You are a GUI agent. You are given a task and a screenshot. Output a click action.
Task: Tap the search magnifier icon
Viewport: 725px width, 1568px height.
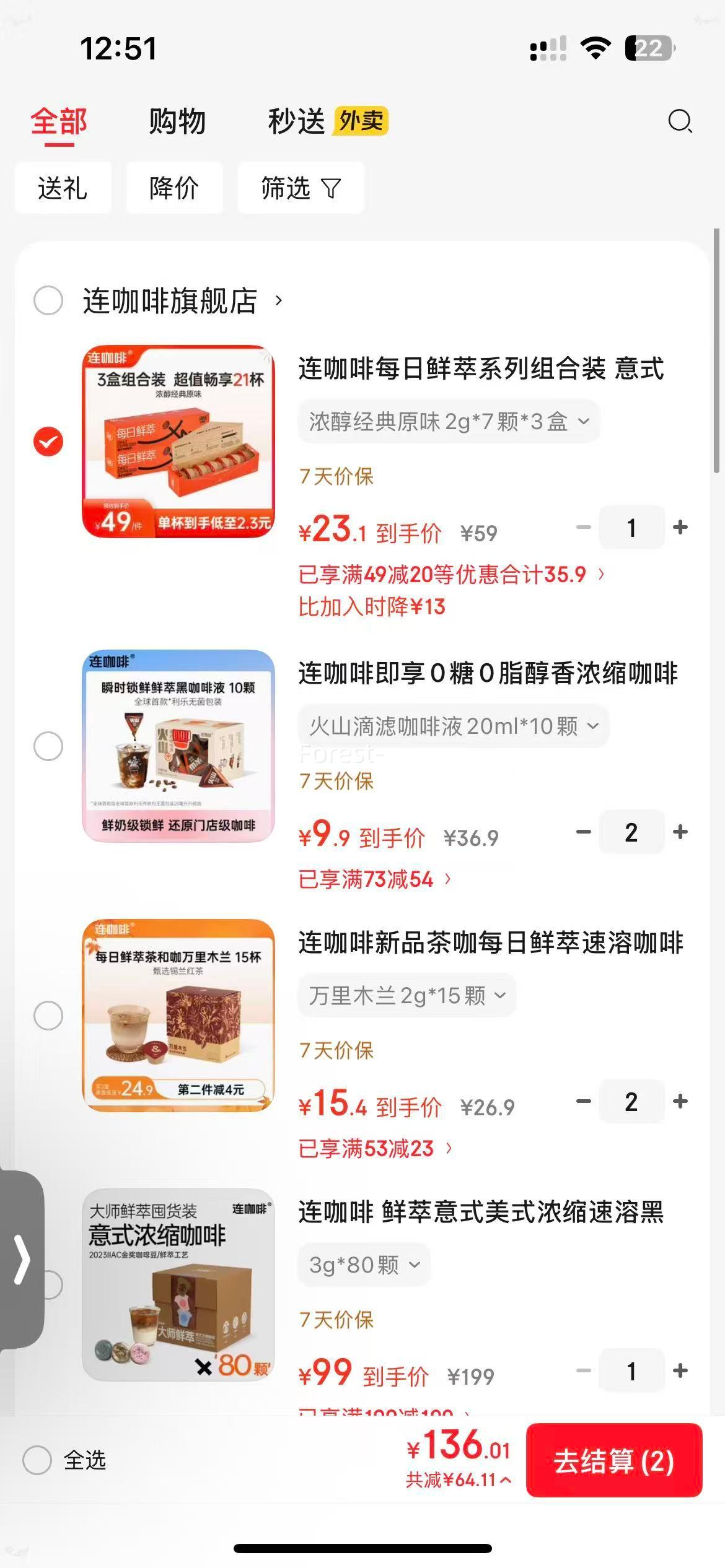(680, 121)
